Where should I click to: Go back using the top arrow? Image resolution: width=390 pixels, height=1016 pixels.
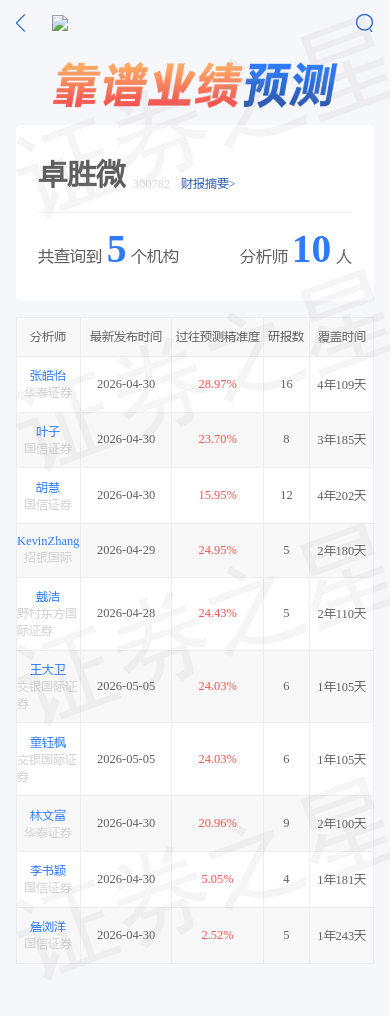[21, 23]
